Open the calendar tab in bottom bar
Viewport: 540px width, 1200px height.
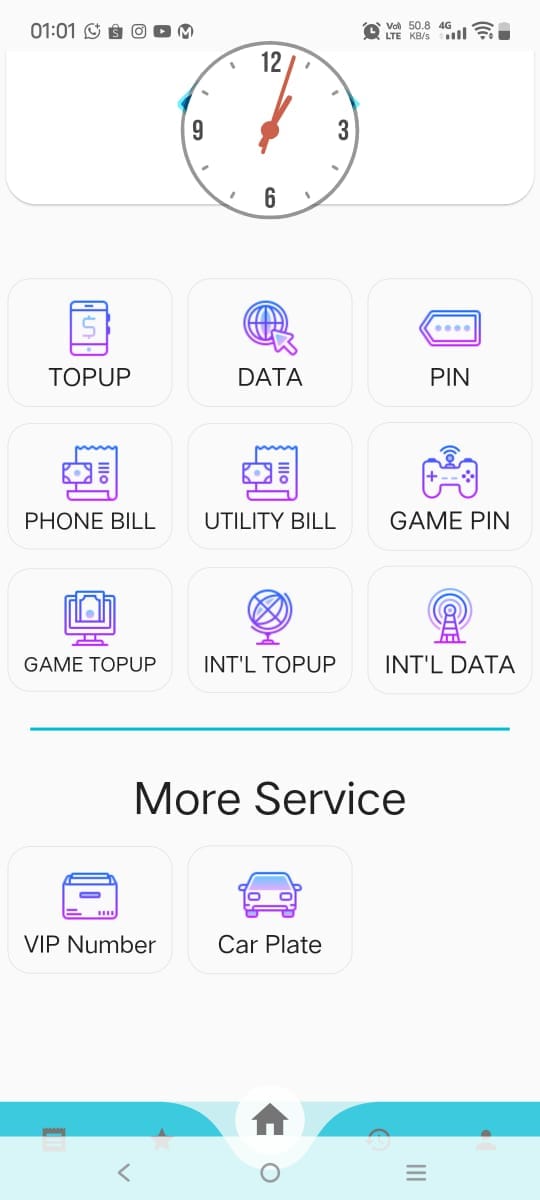[54, 1139]
